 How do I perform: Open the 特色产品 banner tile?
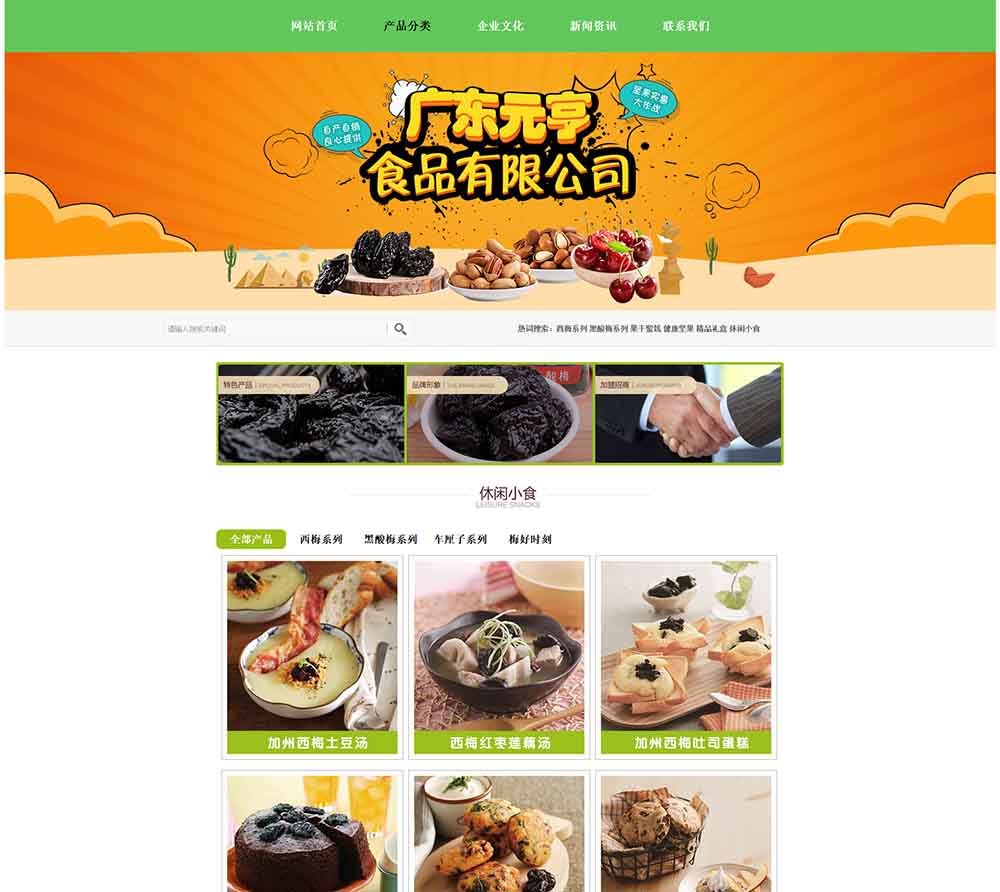[311, 414]
